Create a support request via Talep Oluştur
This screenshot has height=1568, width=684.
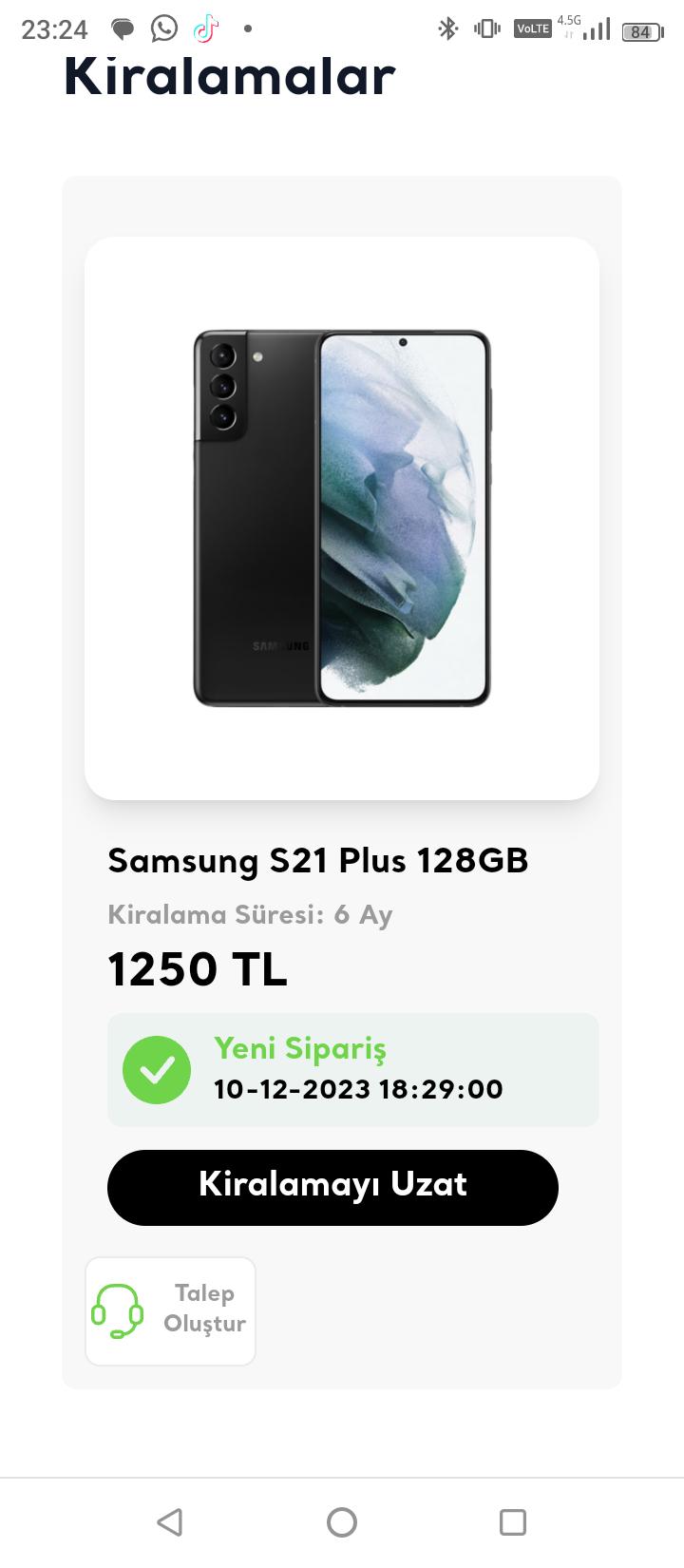coord(171,1310)
